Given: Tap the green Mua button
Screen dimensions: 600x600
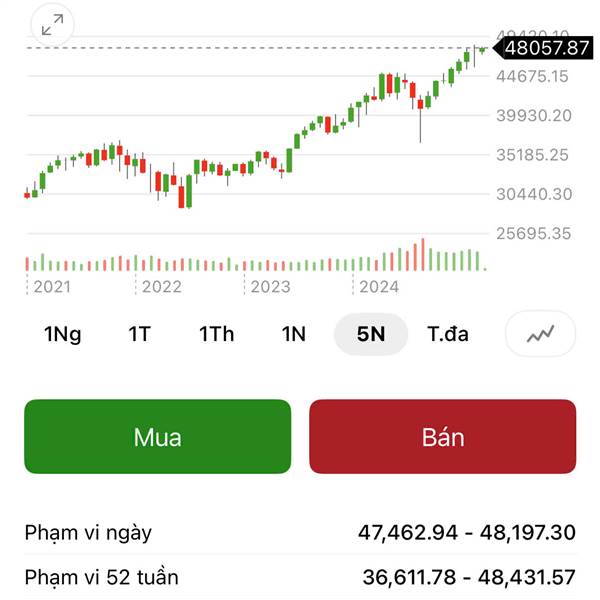Looking at the screenshot, I should coord(157,437).
